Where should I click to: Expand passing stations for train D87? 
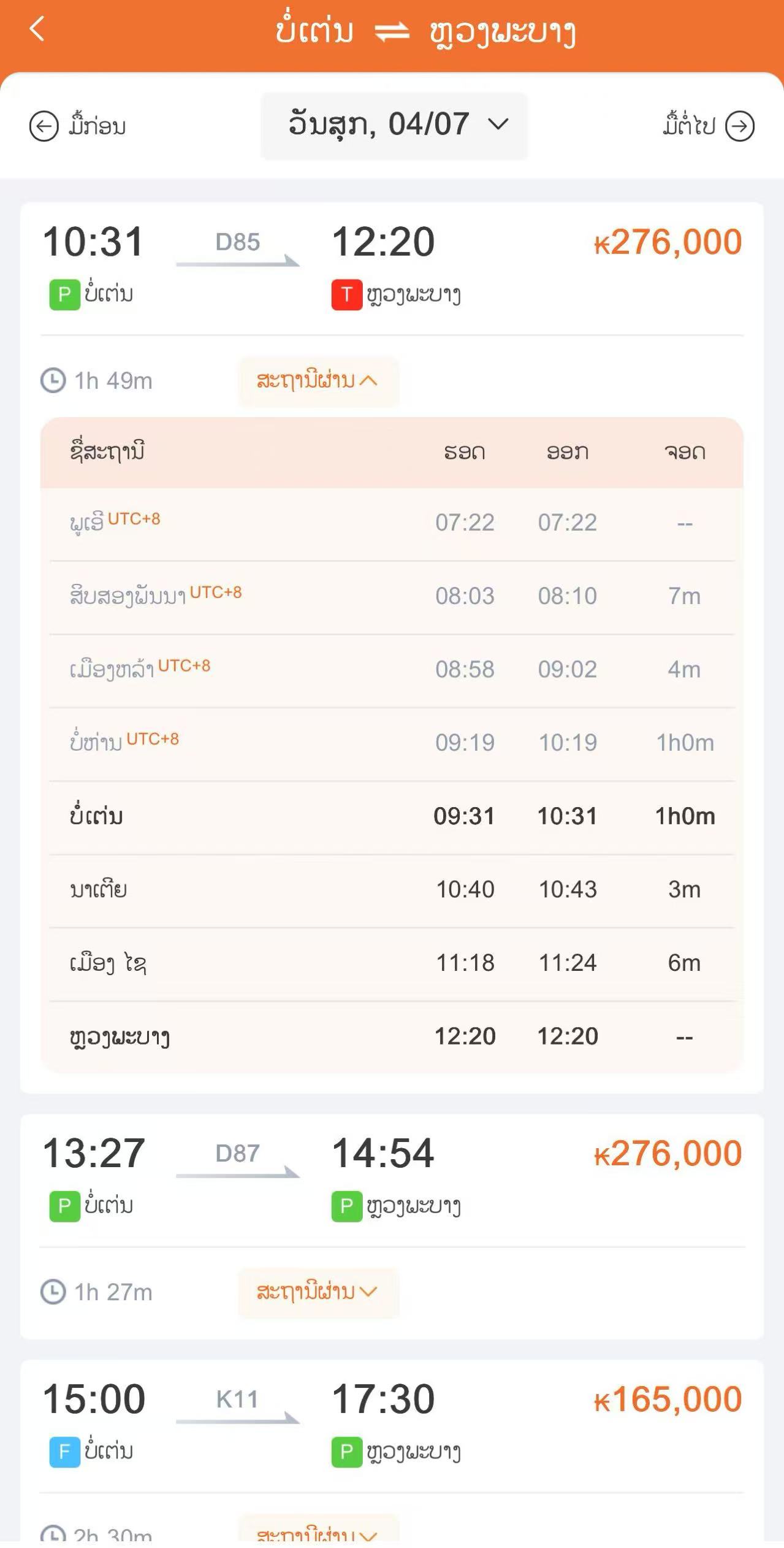pyautogui.click(x=318, y=1293)
